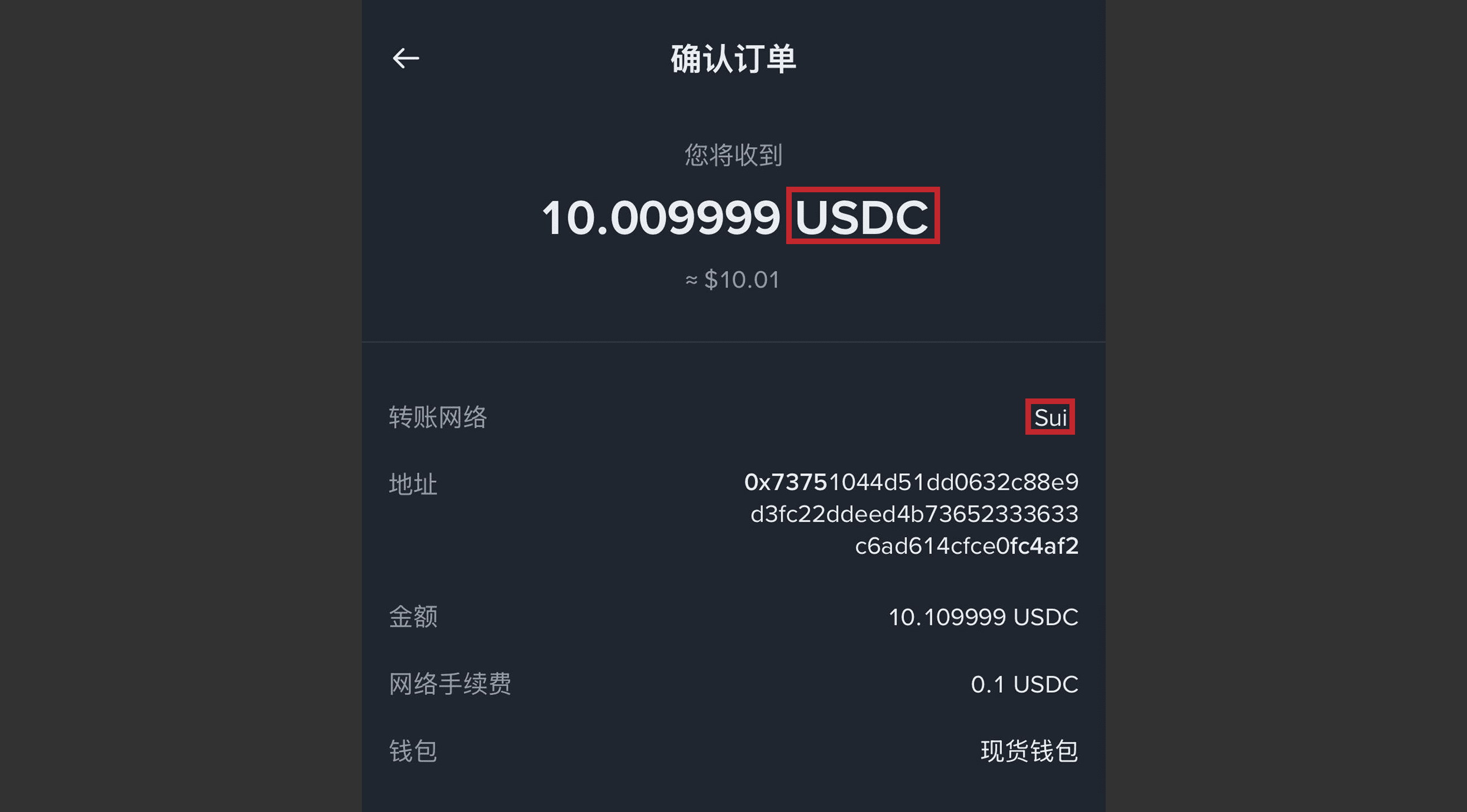
Task: Go back using the top-left arrow
Action: [405, 58]
